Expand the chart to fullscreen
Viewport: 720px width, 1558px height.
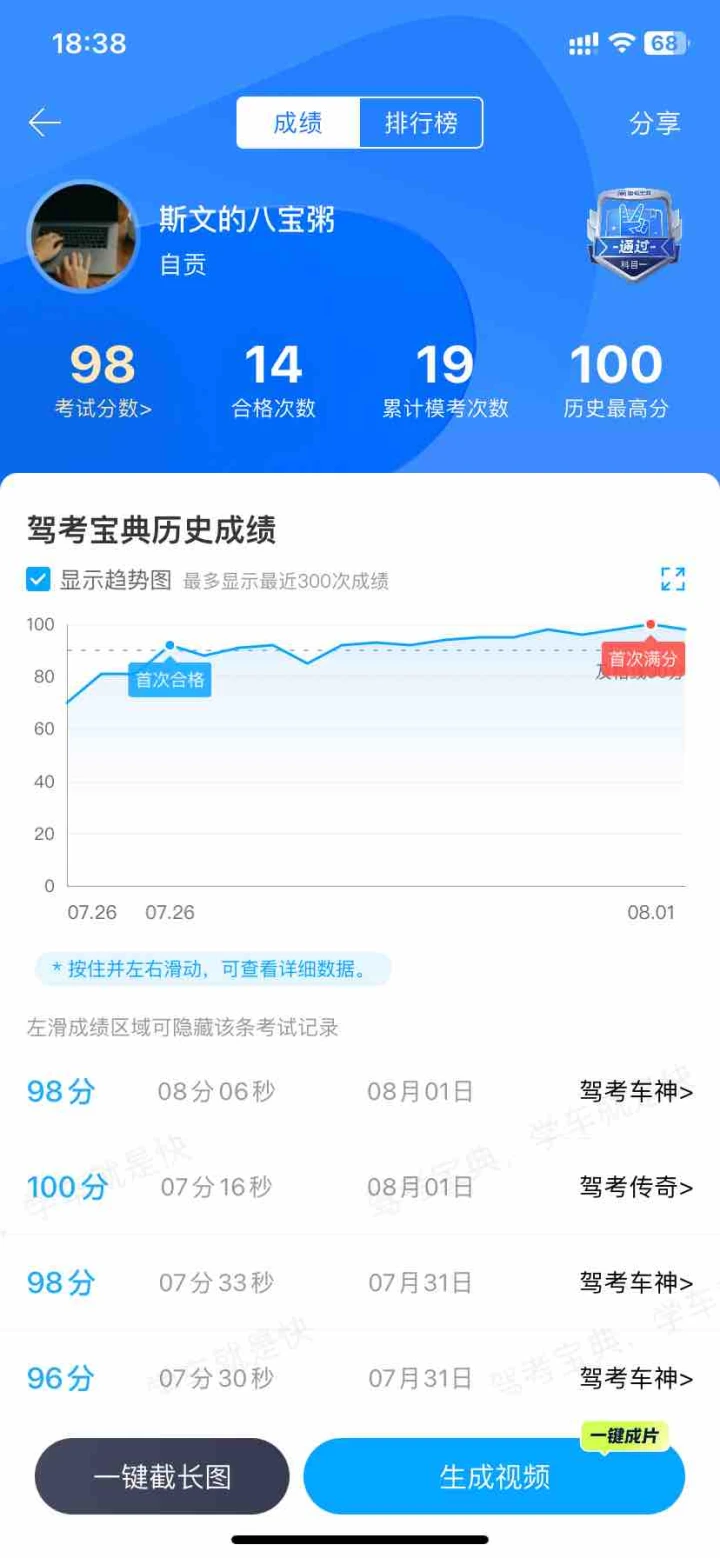point(673,579)
